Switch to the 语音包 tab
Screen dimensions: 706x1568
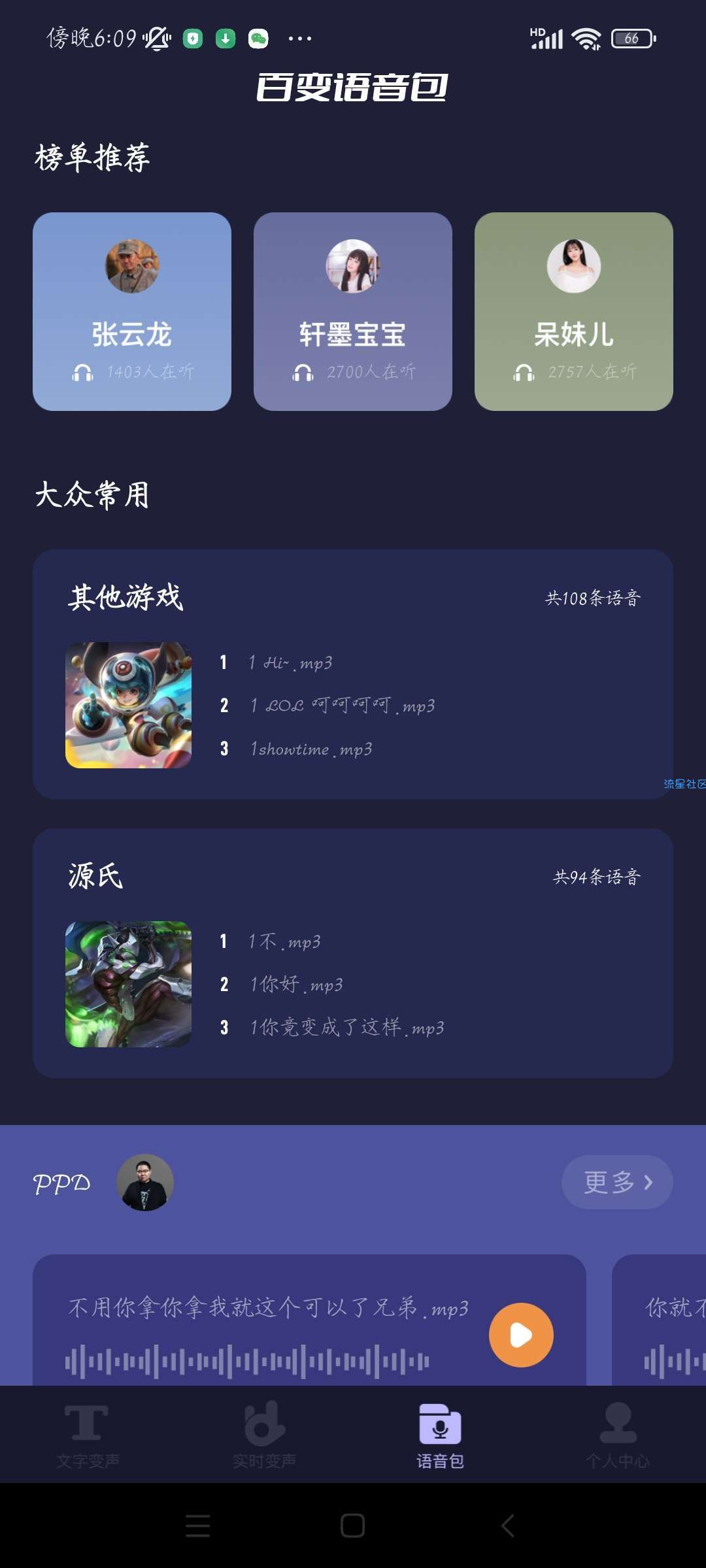[x=440, y=1435]
